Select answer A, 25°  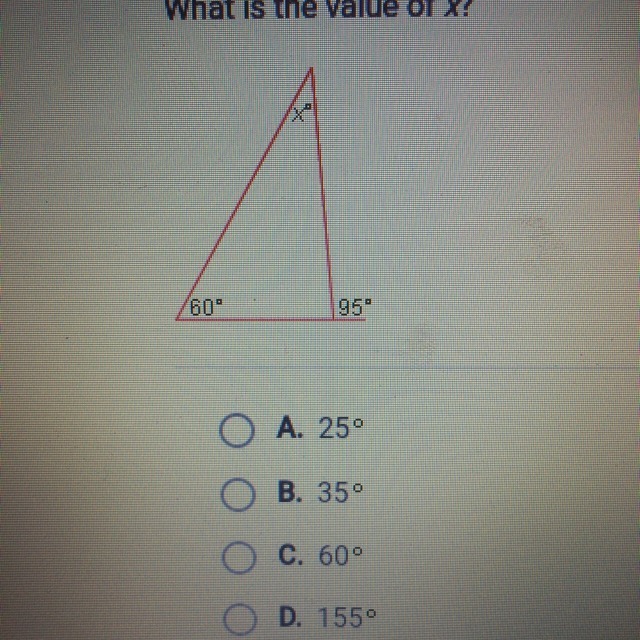236,431
